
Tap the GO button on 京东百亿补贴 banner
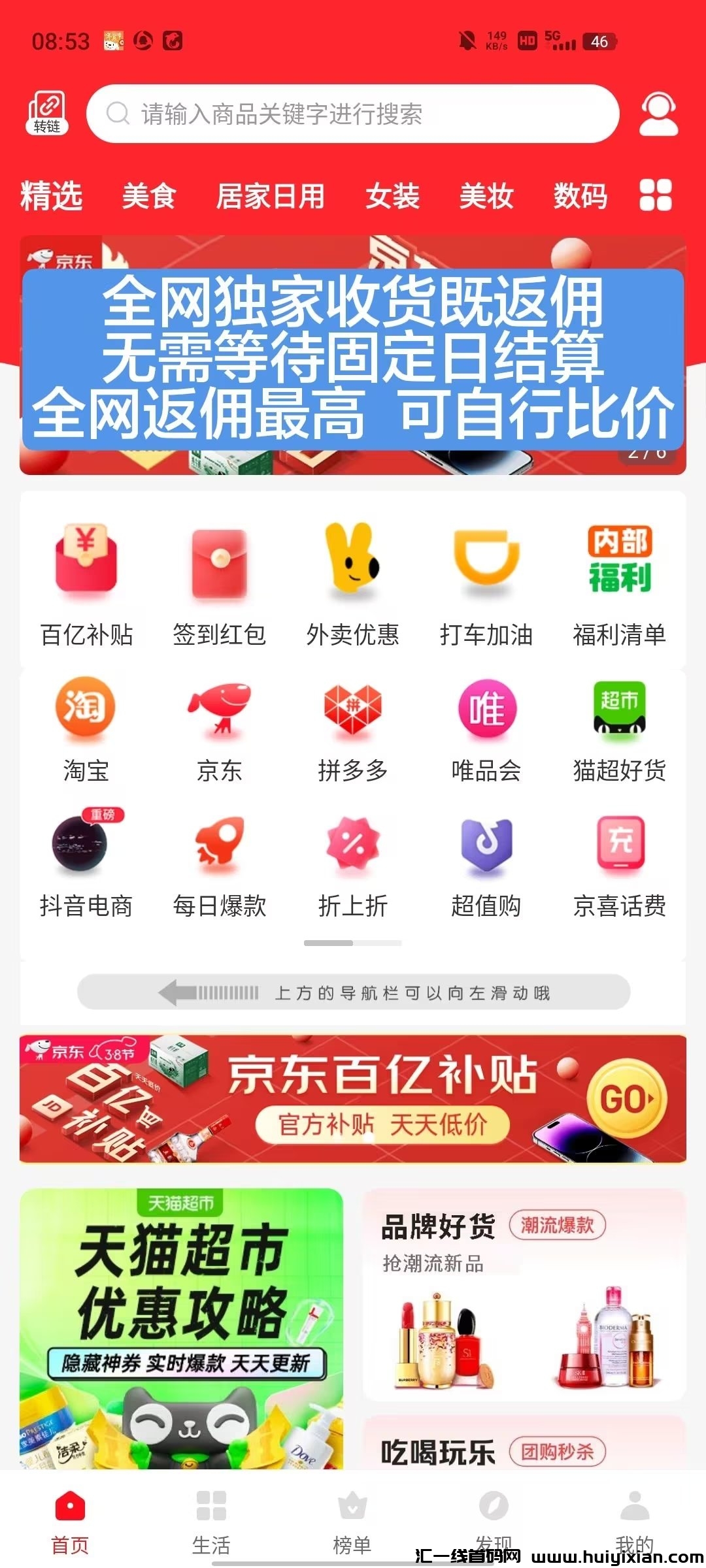(626, 1099)
